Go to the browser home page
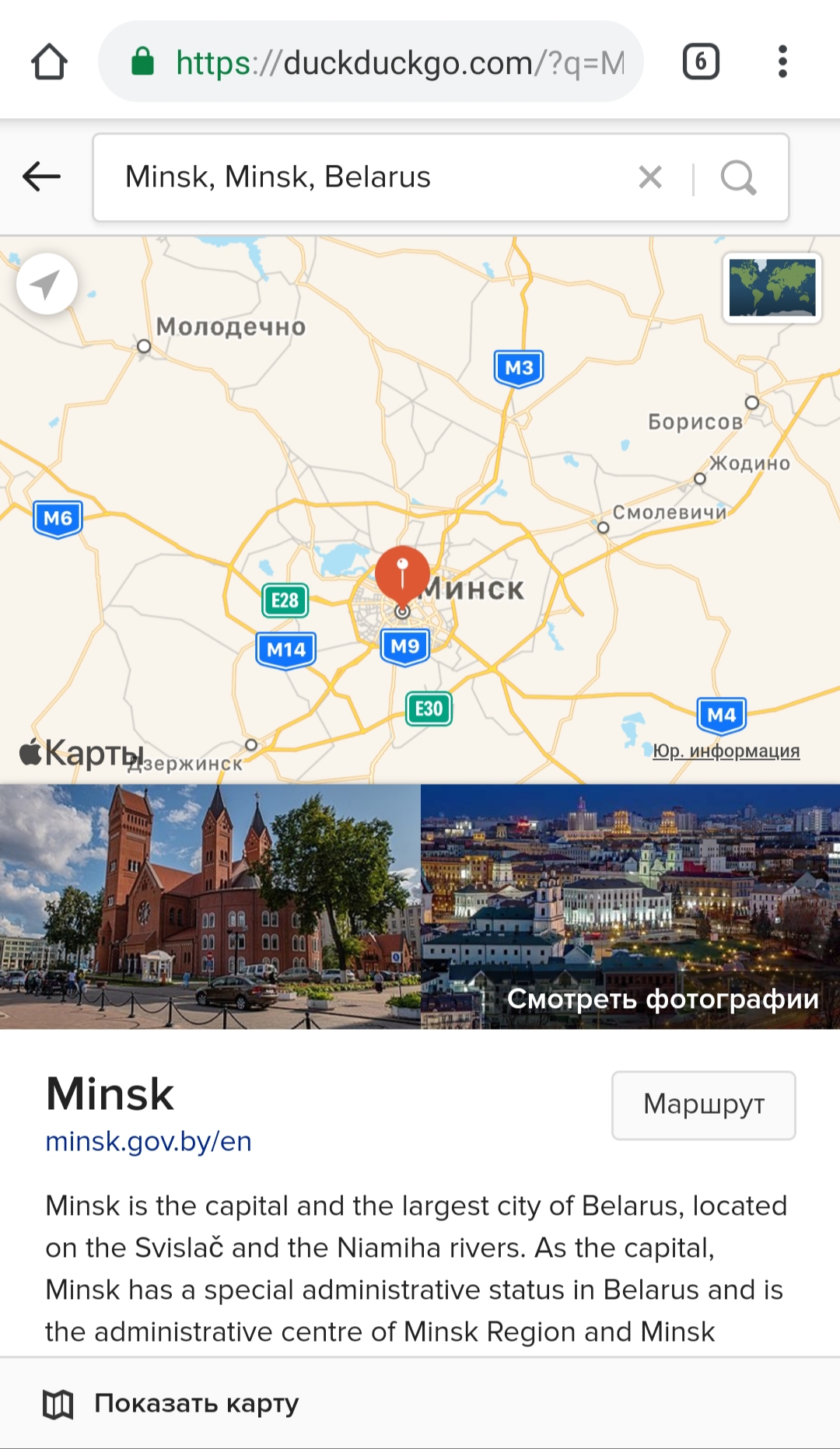 click(x=49, y=61)
